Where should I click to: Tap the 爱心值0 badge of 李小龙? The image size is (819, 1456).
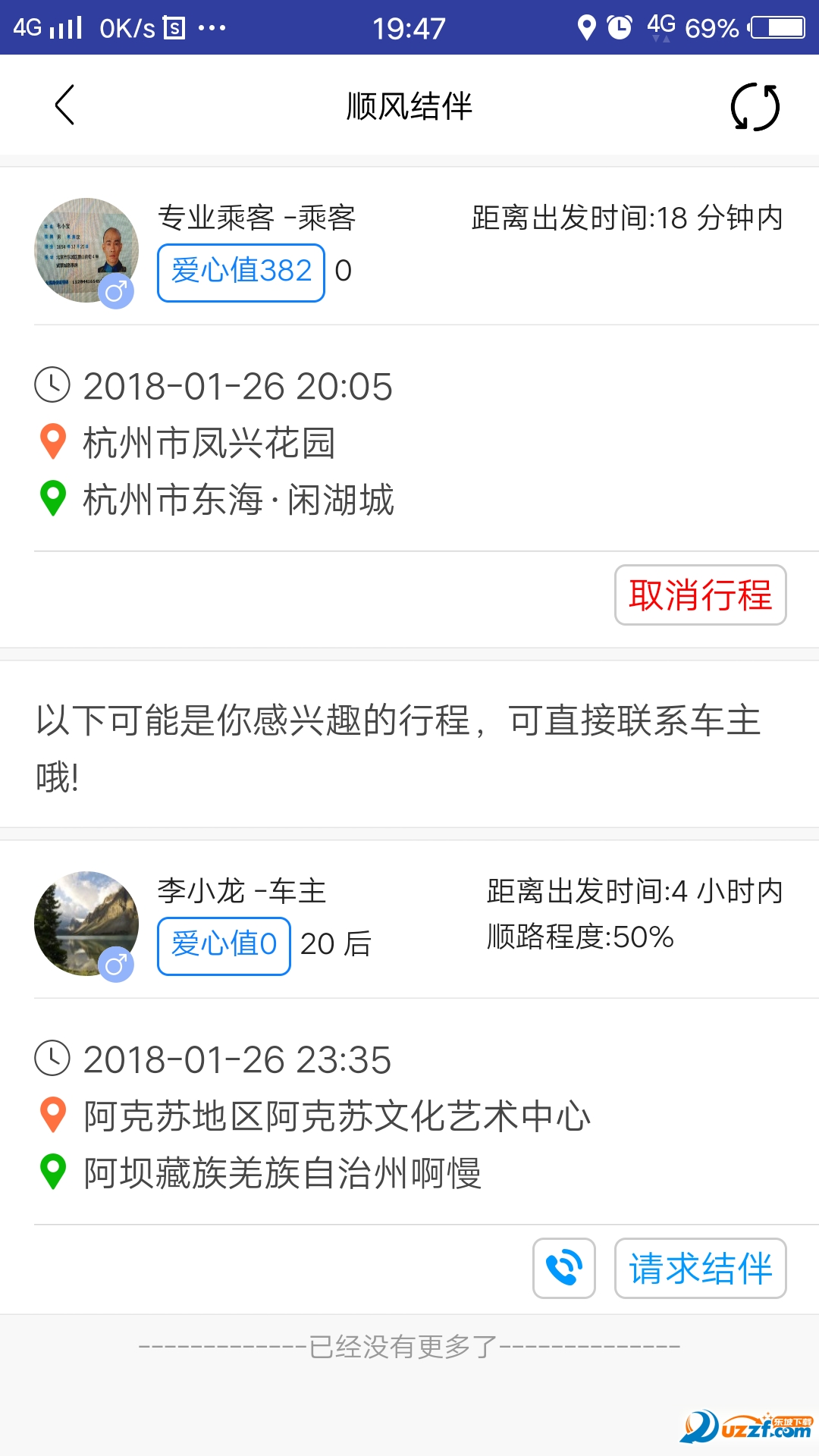223,945
